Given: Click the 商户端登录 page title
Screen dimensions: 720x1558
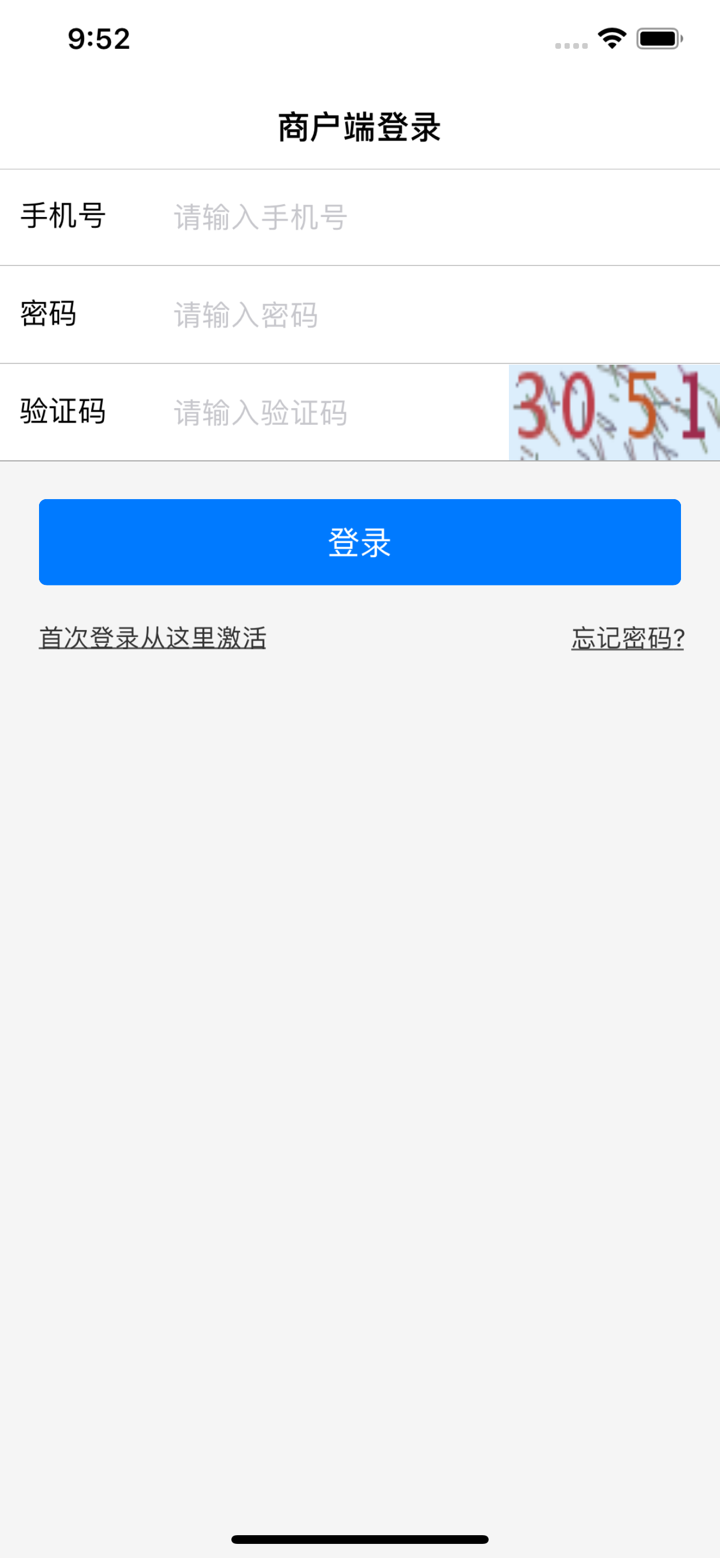Looking at the screenshot, I should click(360, 127).
